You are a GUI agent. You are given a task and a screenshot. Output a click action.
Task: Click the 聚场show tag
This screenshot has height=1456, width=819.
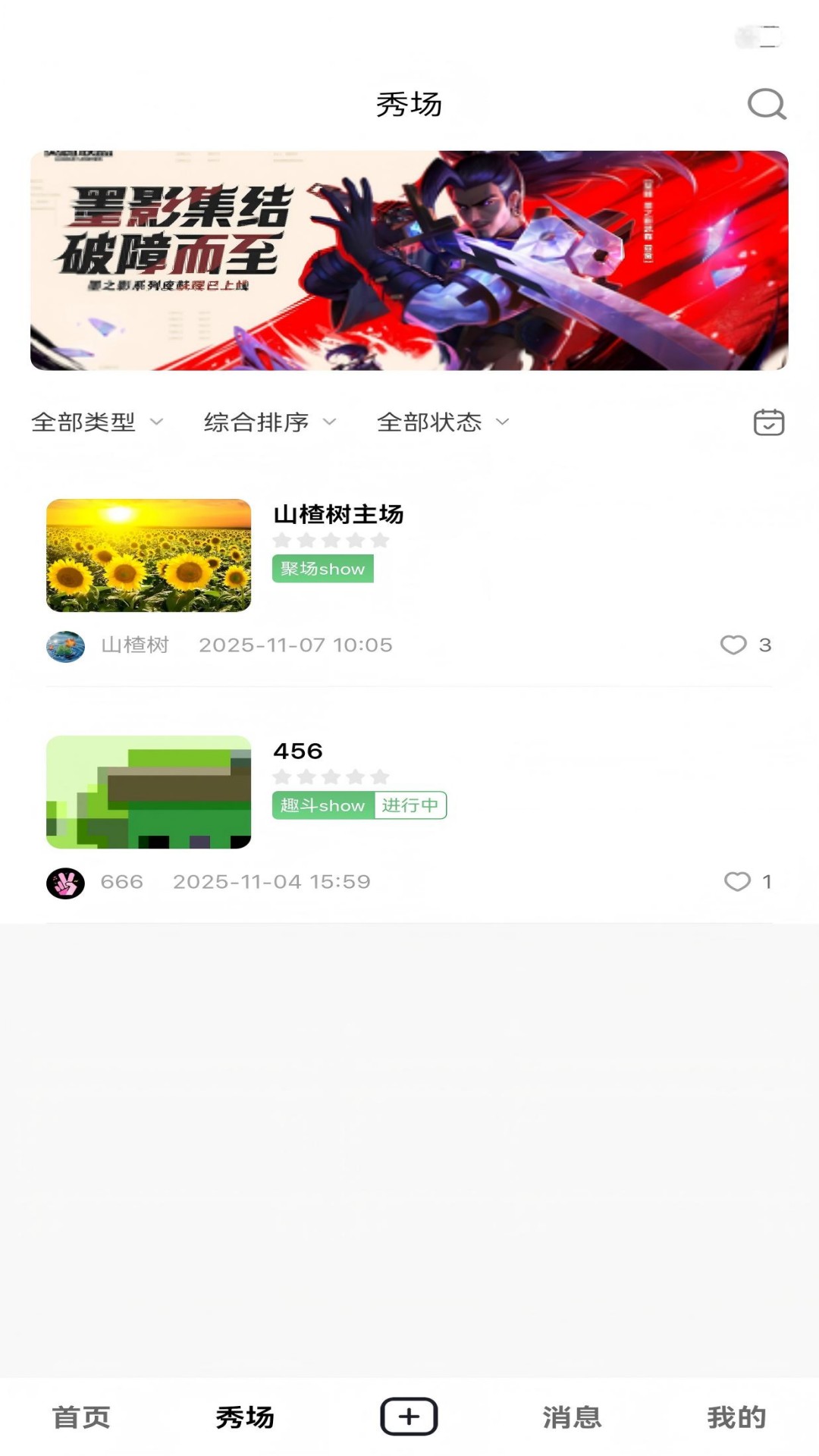(x=322, y=568)
